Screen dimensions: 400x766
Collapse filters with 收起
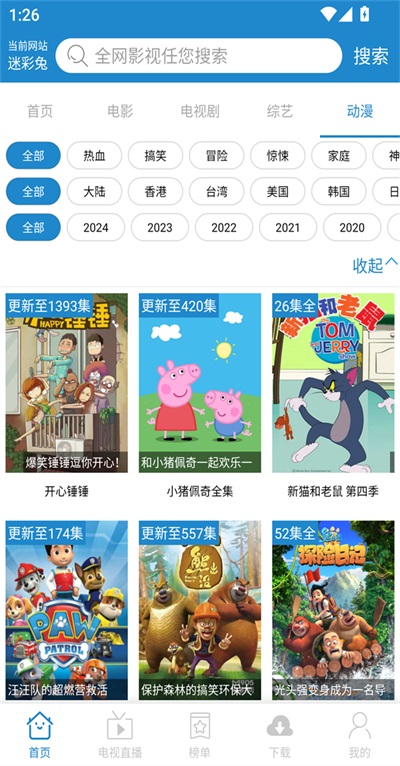pos(375,265)
